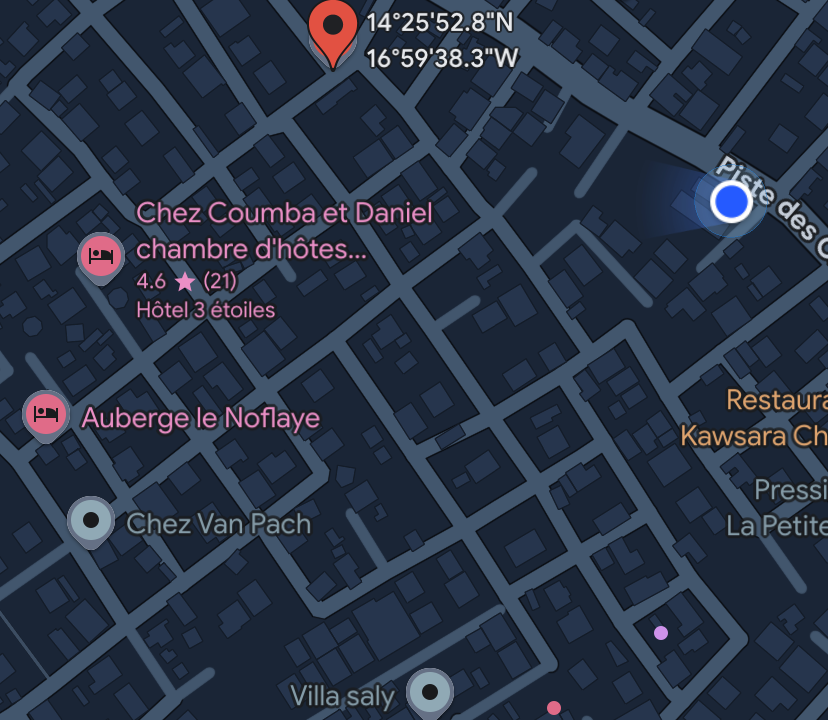Open Chez Coumba et Daniel hotel pin

coord(101,256)
